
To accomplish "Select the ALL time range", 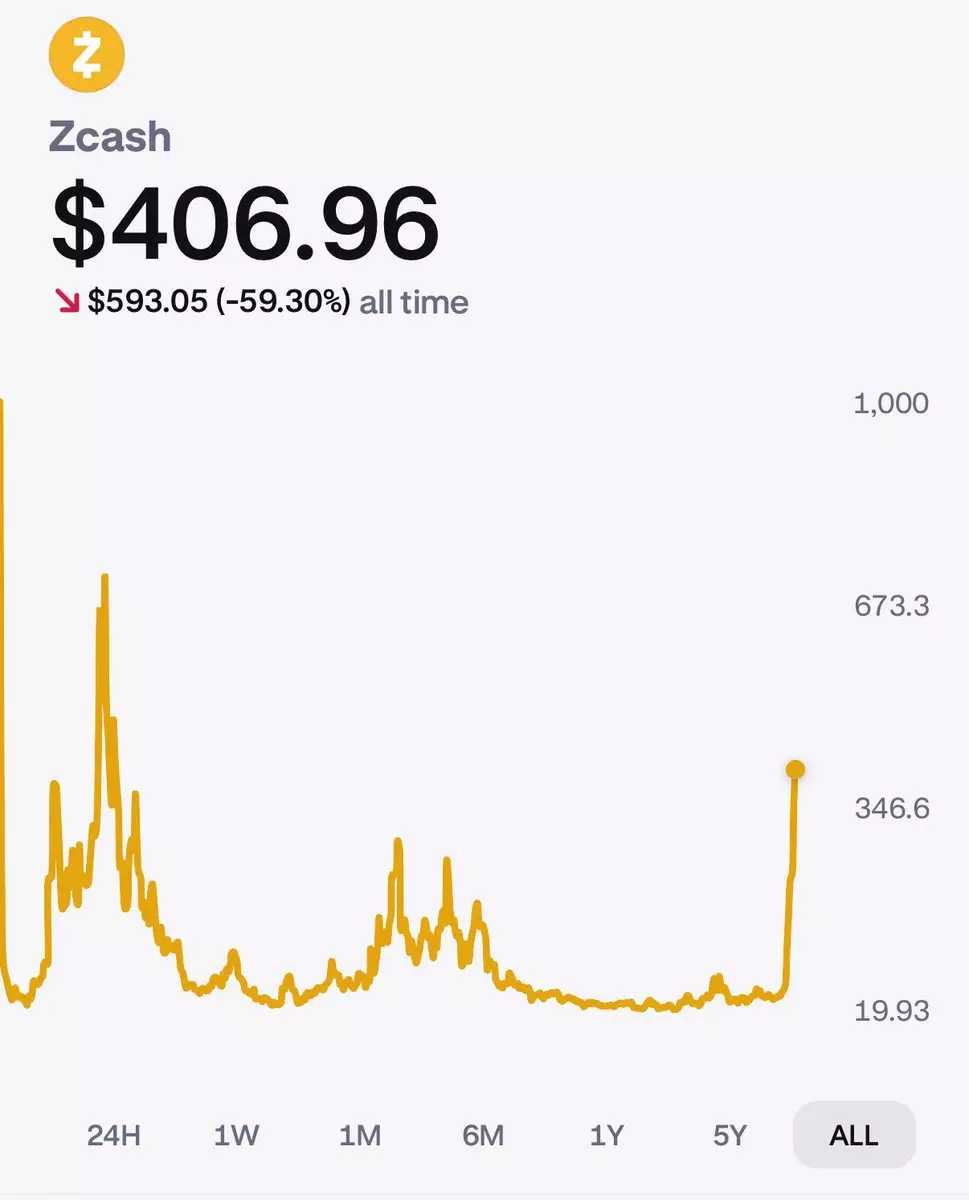I will (x=854, y=1135).
